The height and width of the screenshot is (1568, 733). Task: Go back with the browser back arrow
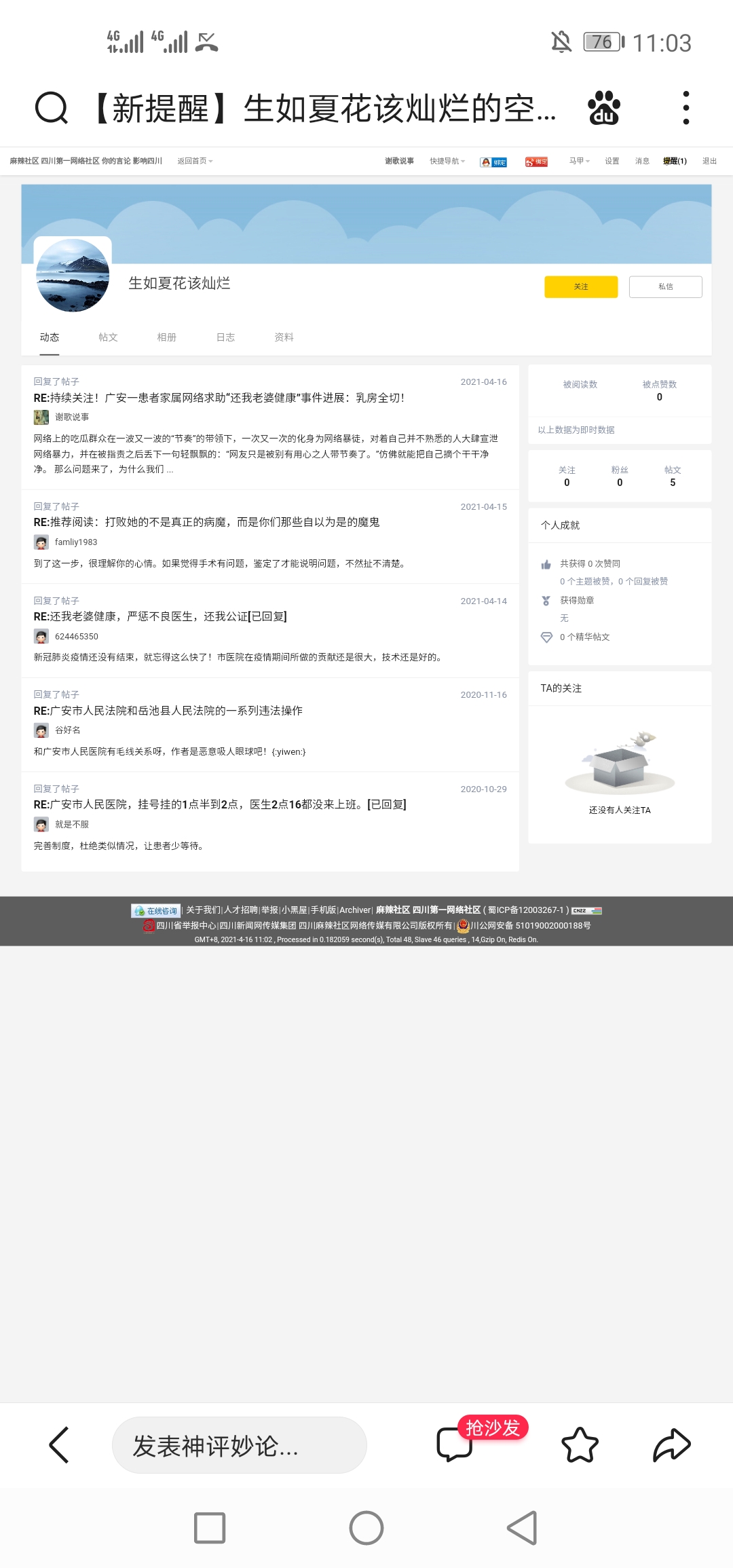pyautogui.click(x=59, y=1444)
